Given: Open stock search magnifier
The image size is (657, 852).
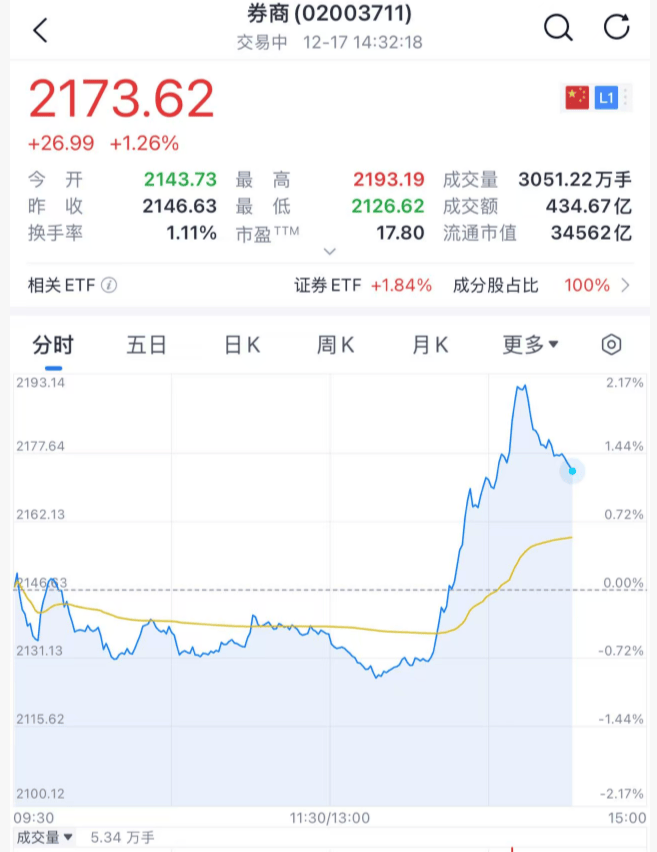Looking at the screenshot, I should (558, 28).
